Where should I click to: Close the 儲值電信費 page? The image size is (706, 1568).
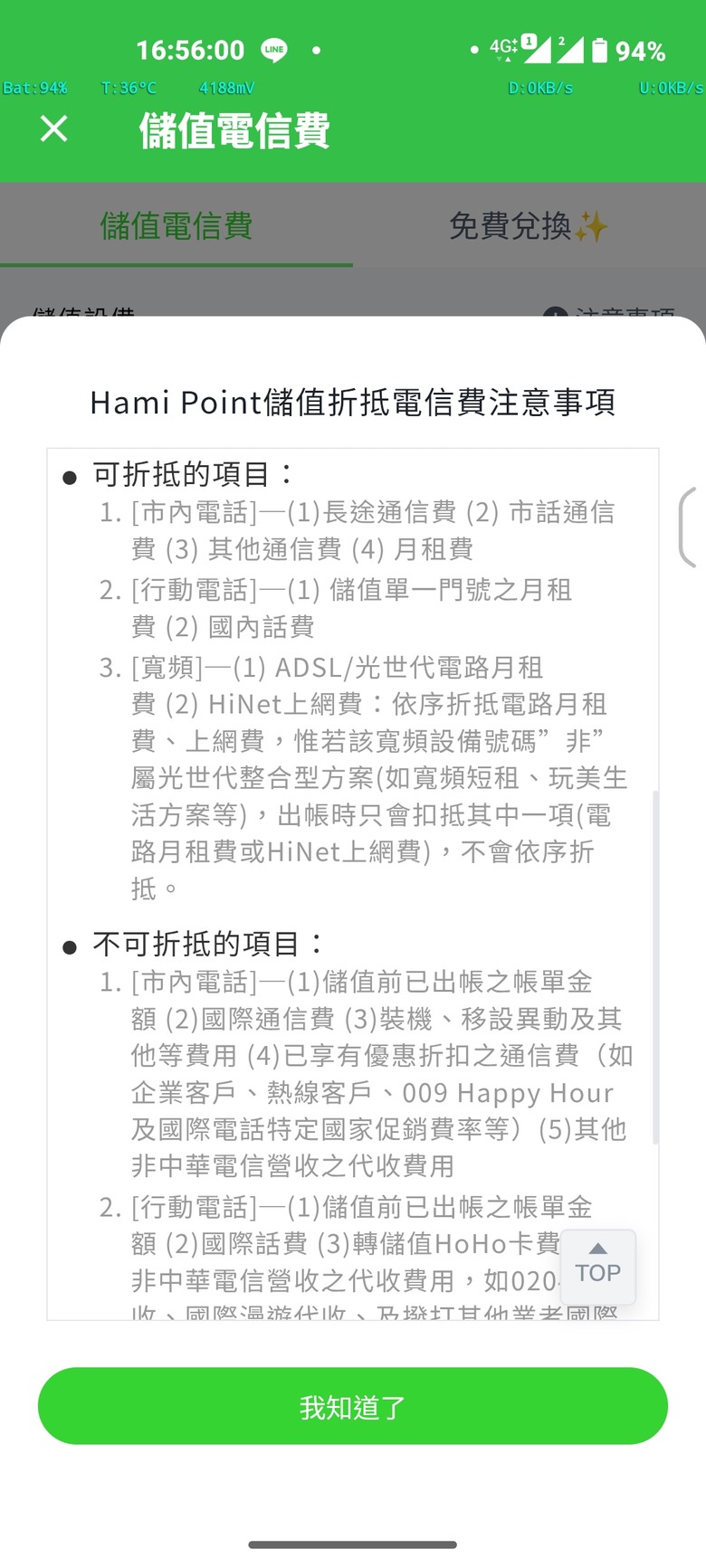(x=54, y=129)
